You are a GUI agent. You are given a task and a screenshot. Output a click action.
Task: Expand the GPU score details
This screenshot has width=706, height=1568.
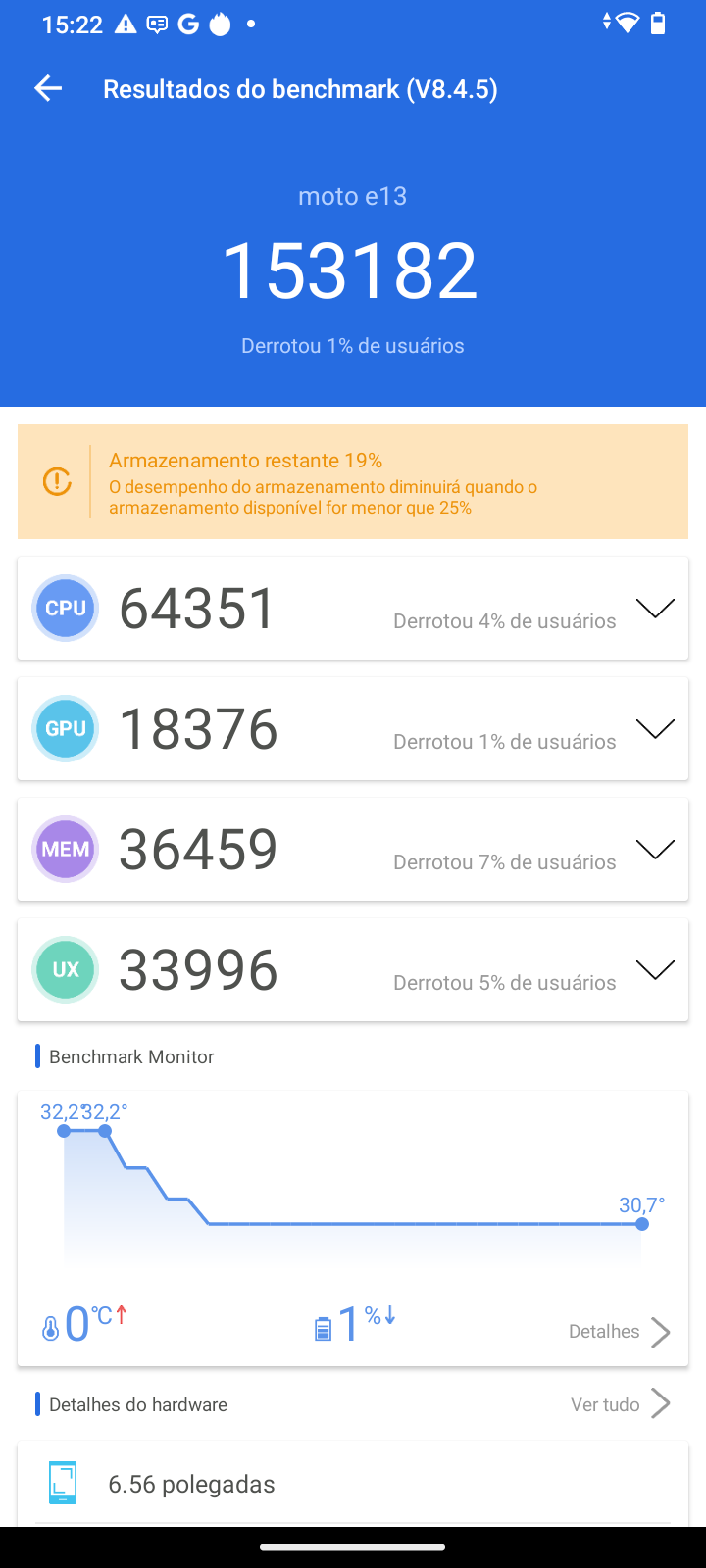point(655,729)
